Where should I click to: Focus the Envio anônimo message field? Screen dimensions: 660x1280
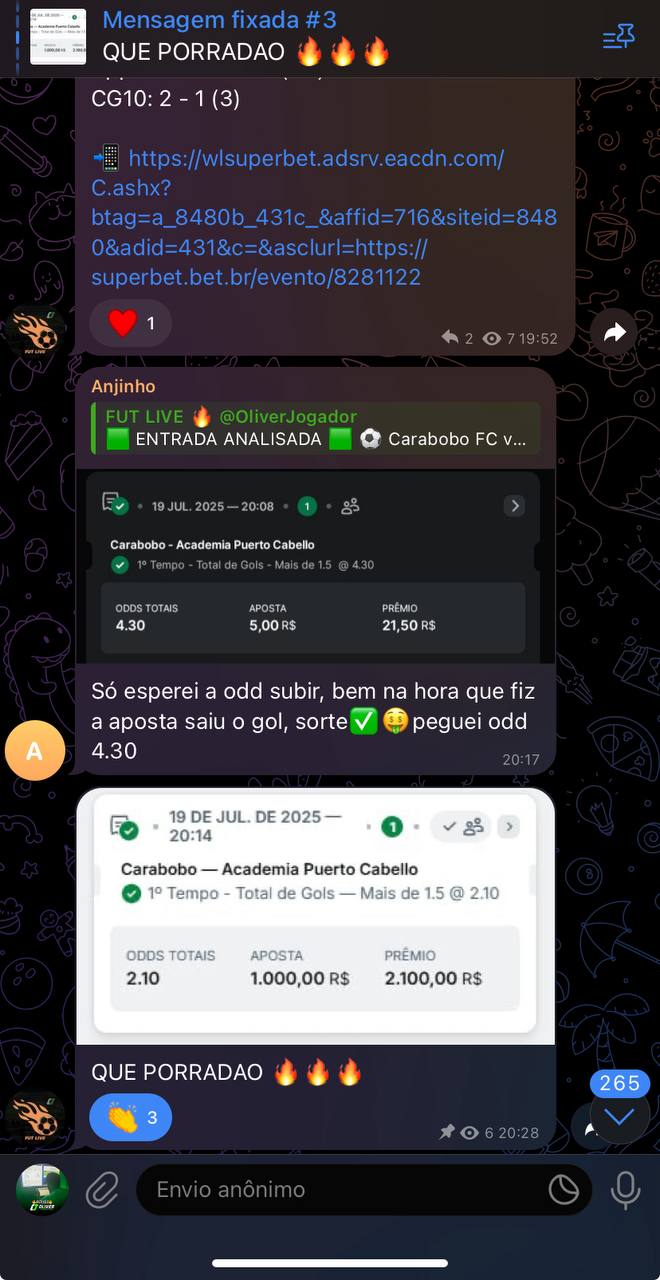pos(340,1190)
